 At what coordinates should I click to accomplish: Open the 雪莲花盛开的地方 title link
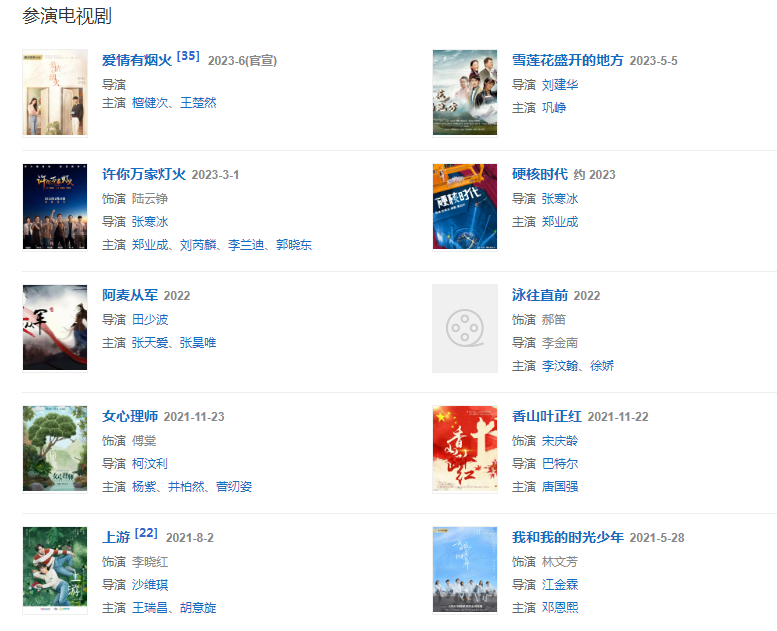coord(567,61)
